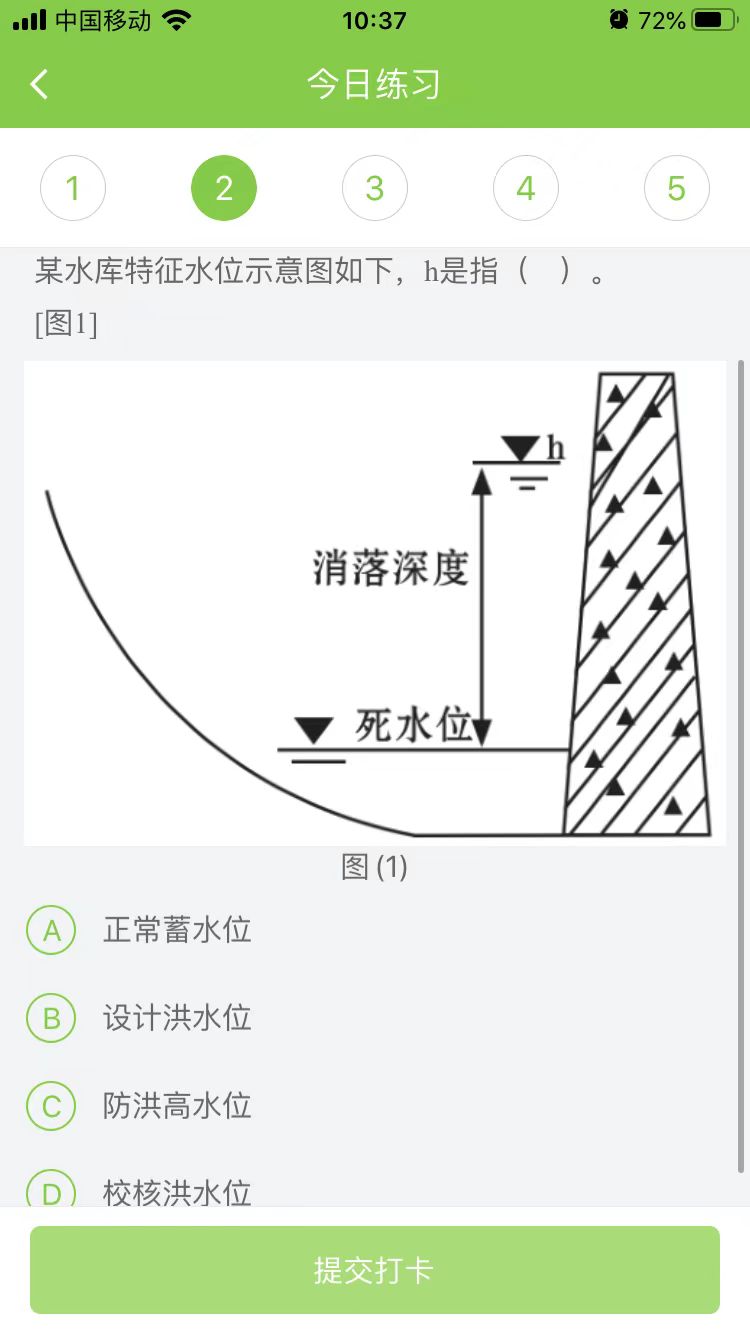
Task: Jump to question 5
Action: (677, 188)
